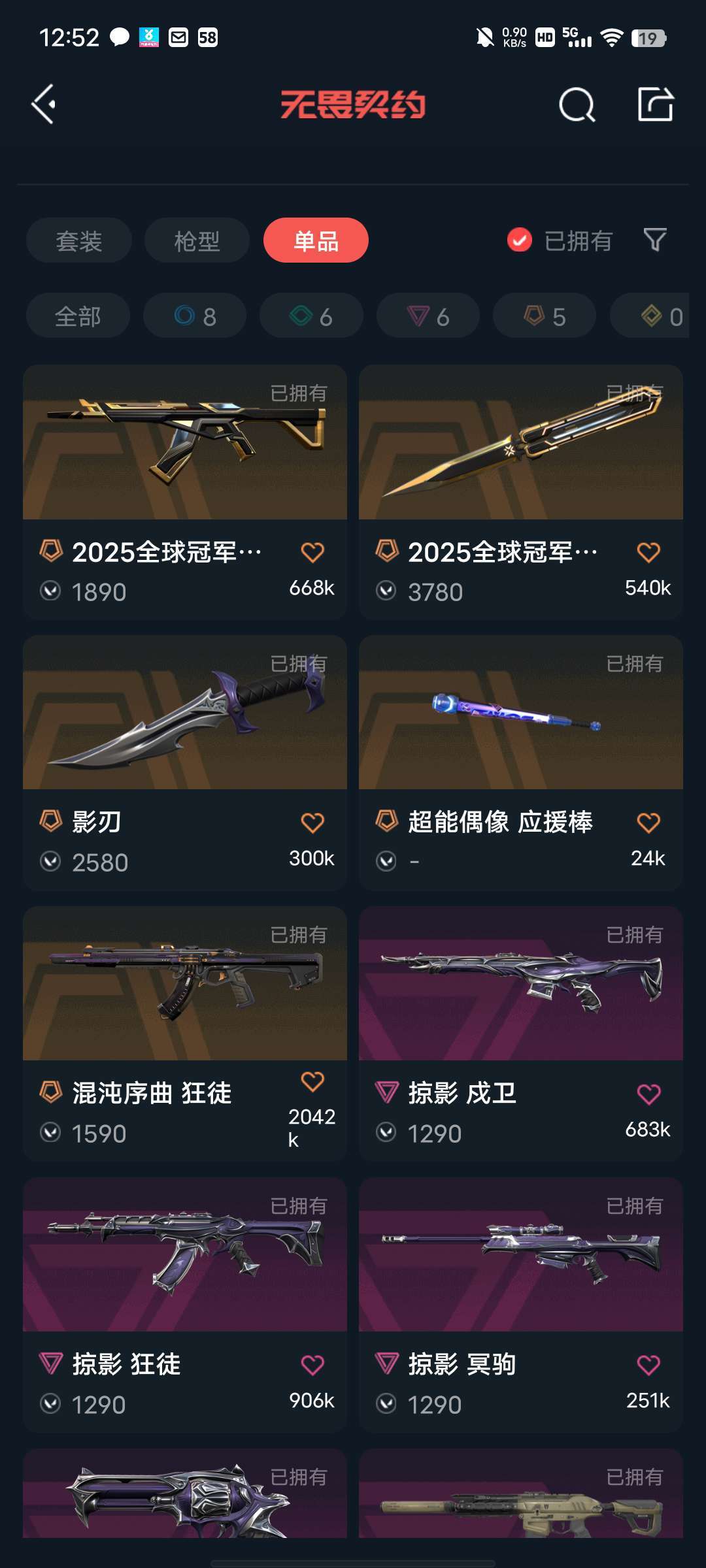Switch to the 套装 tab
The height and width of the screenshot is (1568, 706).
(78, 240)
